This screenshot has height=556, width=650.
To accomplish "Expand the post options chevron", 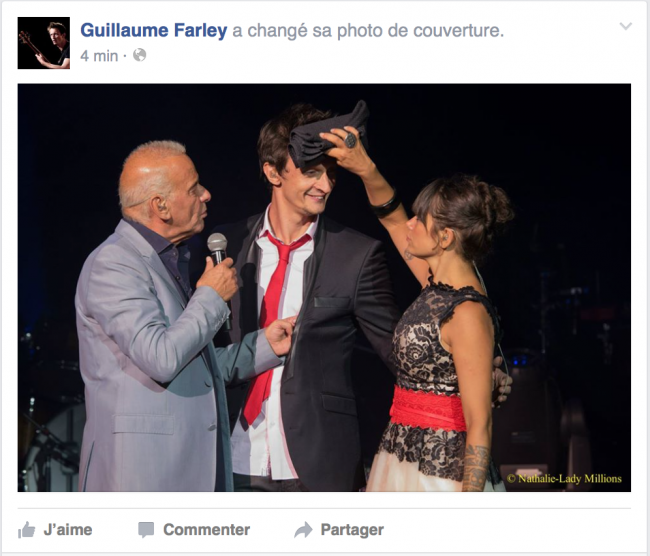I will [x=625, y=27].
